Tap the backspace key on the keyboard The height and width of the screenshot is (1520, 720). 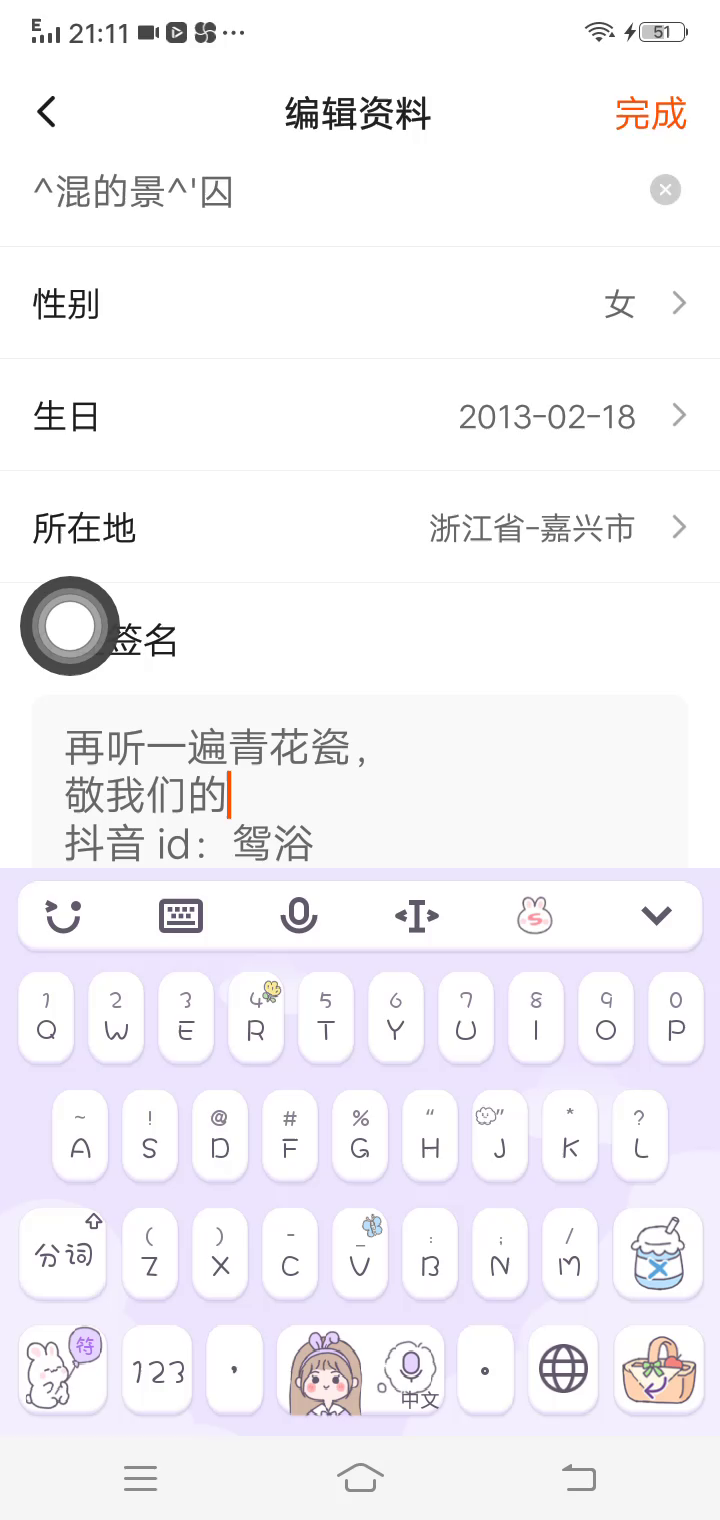click(657, 1255)
